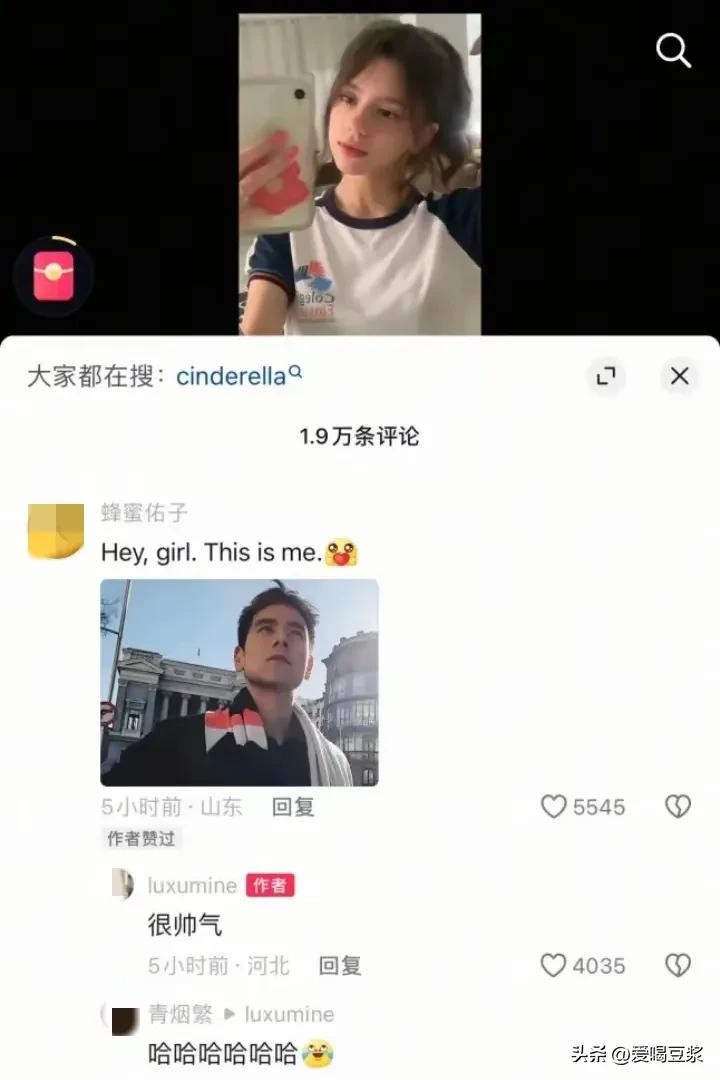Like luxumine's comment with 4035 likes
Screen dimensions: 720x1080
click(x=554, y=965)
